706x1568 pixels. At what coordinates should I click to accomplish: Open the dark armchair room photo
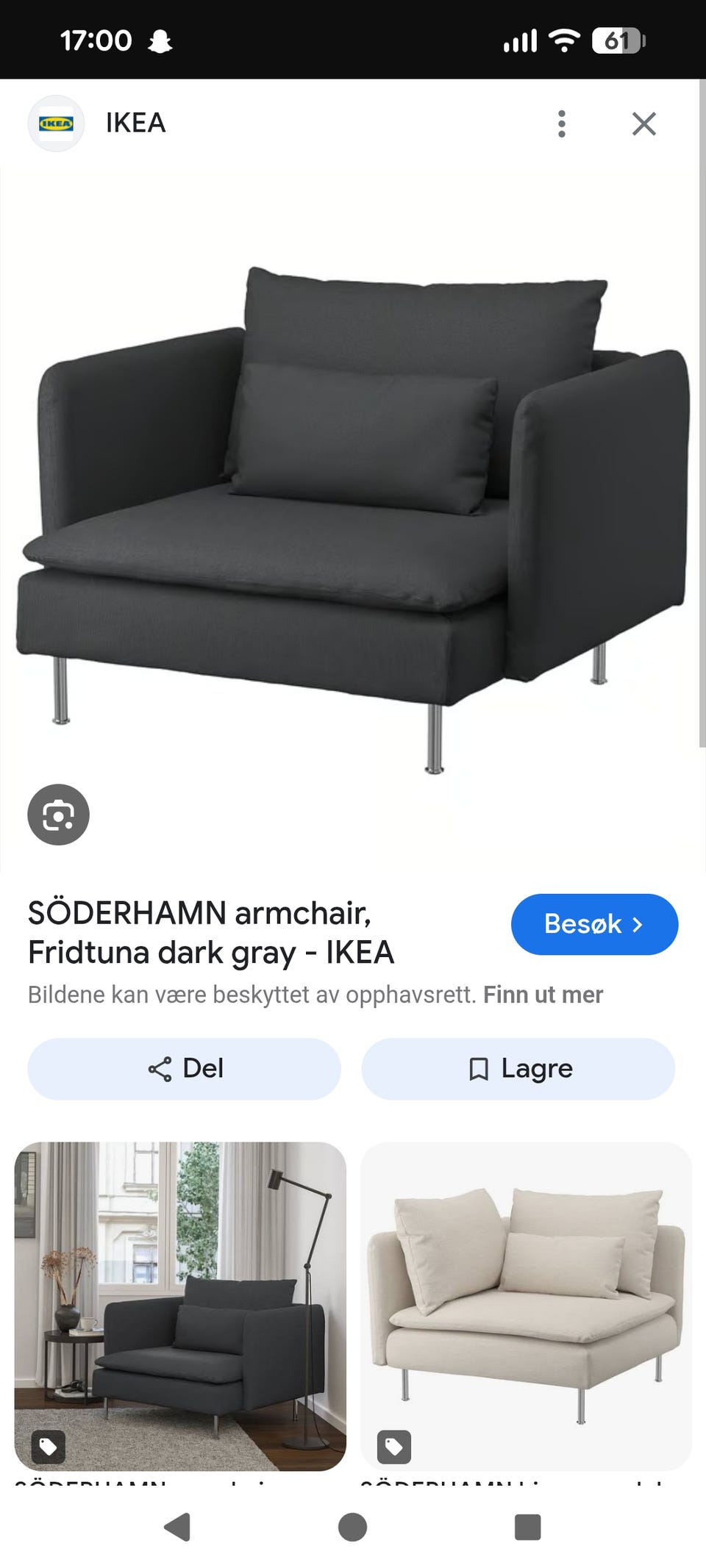tap(180, 1306)
